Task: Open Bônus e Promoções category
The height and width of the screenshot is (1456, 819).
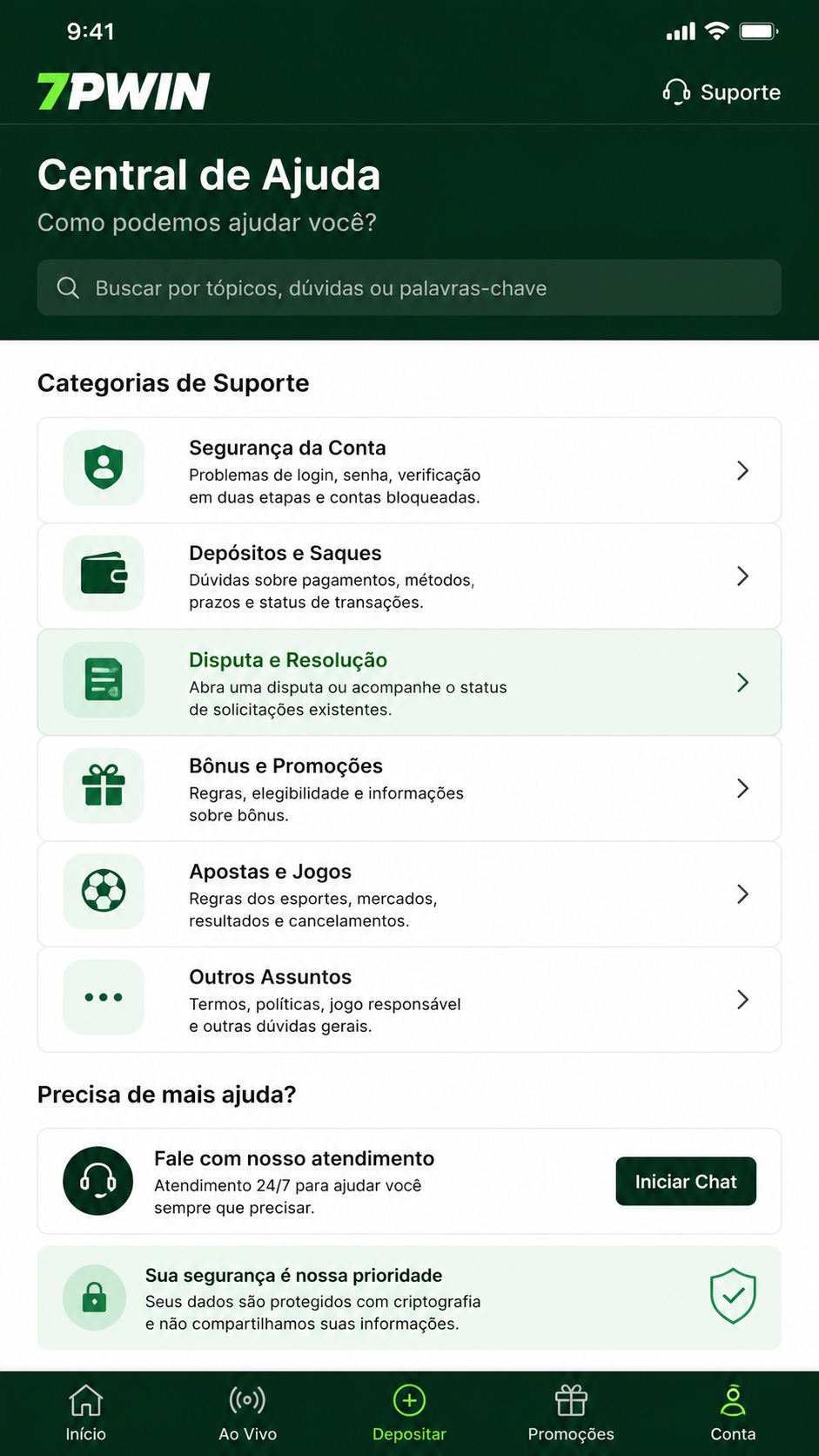Action: pyautogui.click(x=409, y=788)
